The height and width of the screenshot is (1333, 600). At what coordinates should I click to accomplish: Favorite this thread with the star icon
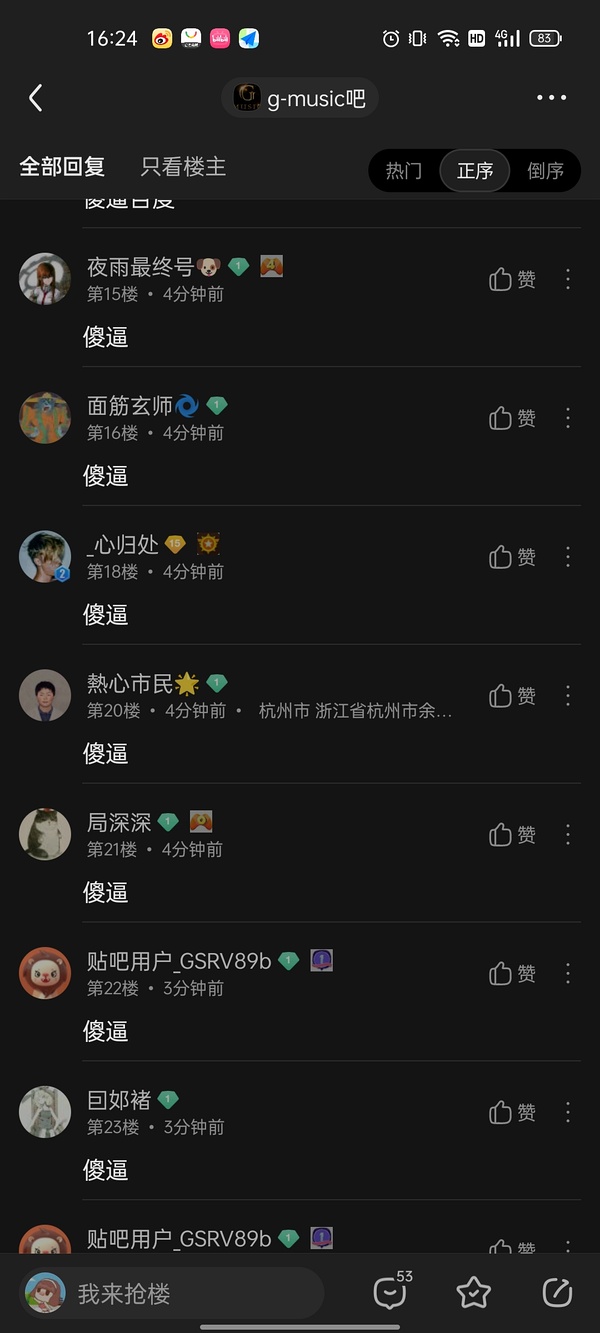pyautogui.click(x=473, y=1293)
